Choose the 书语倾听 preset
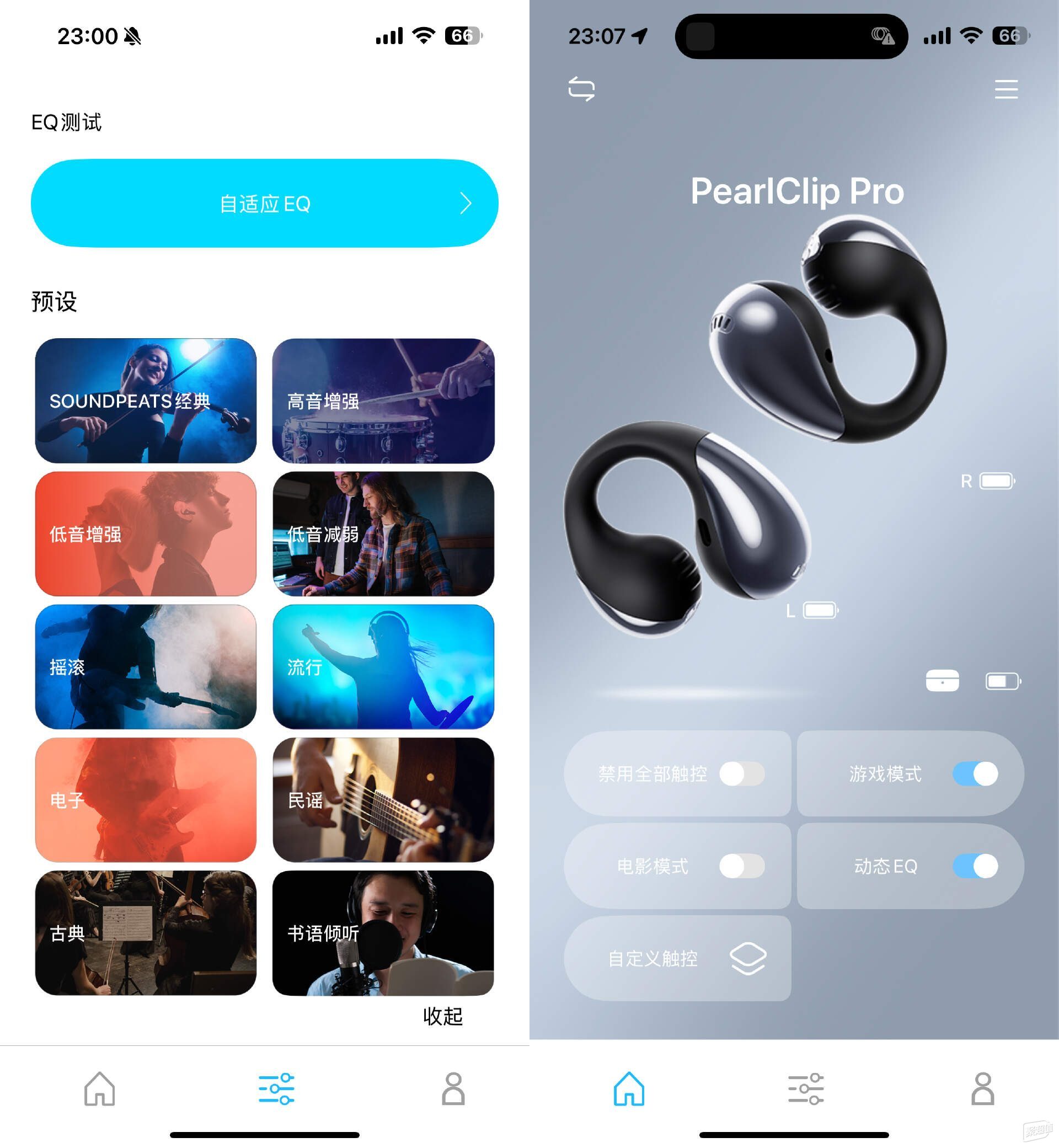1059x1148 pixels. pos(383,932)
